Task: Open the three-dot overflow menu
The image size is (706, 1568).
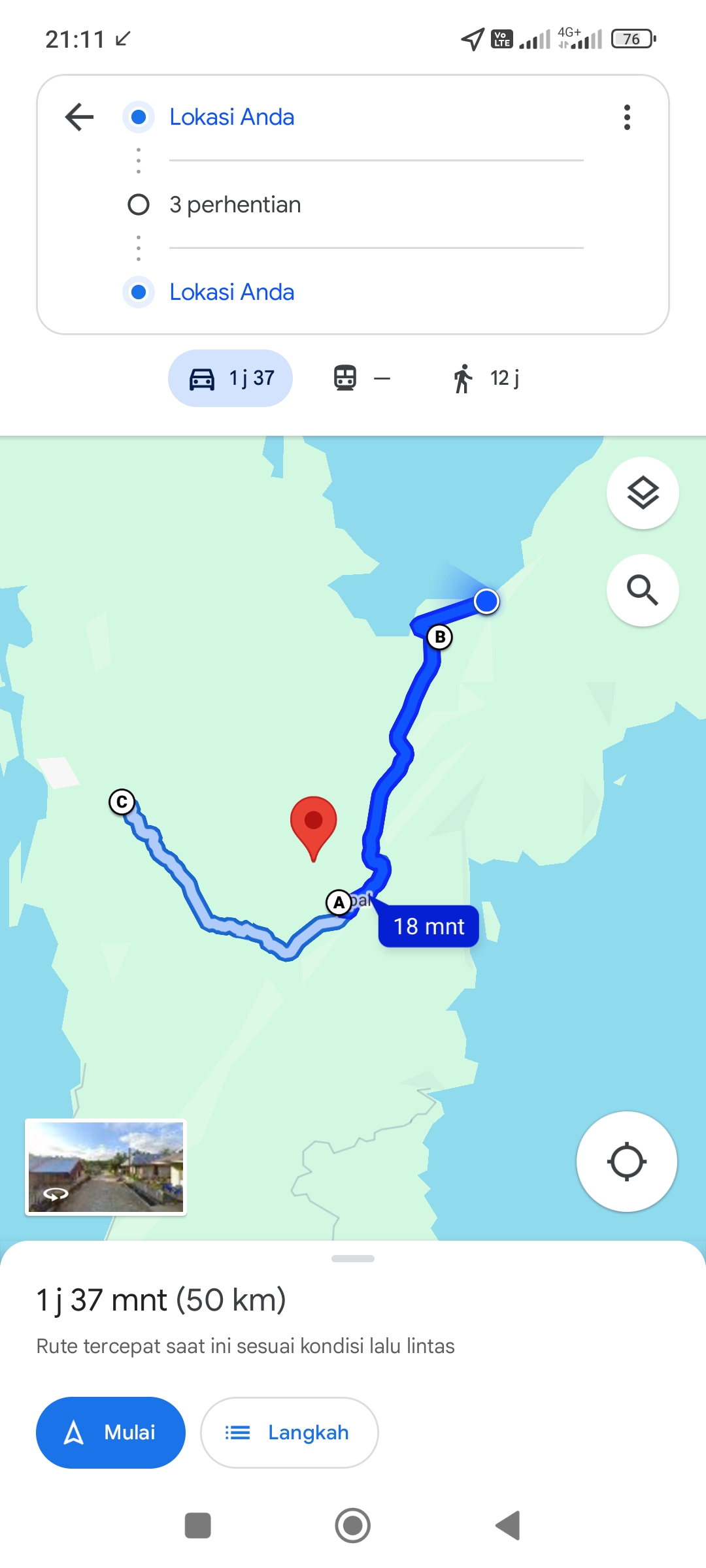Action: (627, 118)
